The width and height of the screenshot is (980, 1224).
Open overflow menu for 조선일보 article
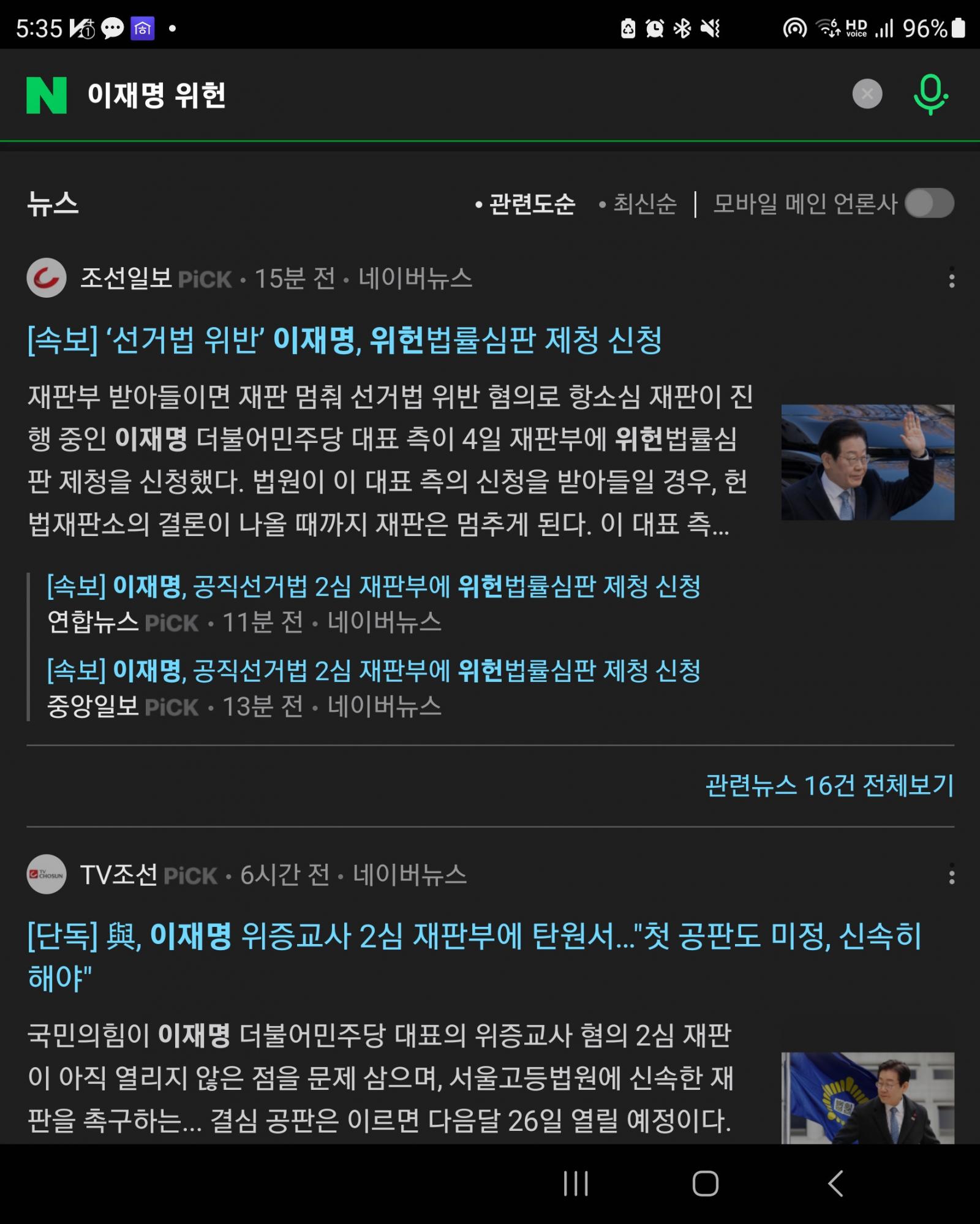click(951, 278)
